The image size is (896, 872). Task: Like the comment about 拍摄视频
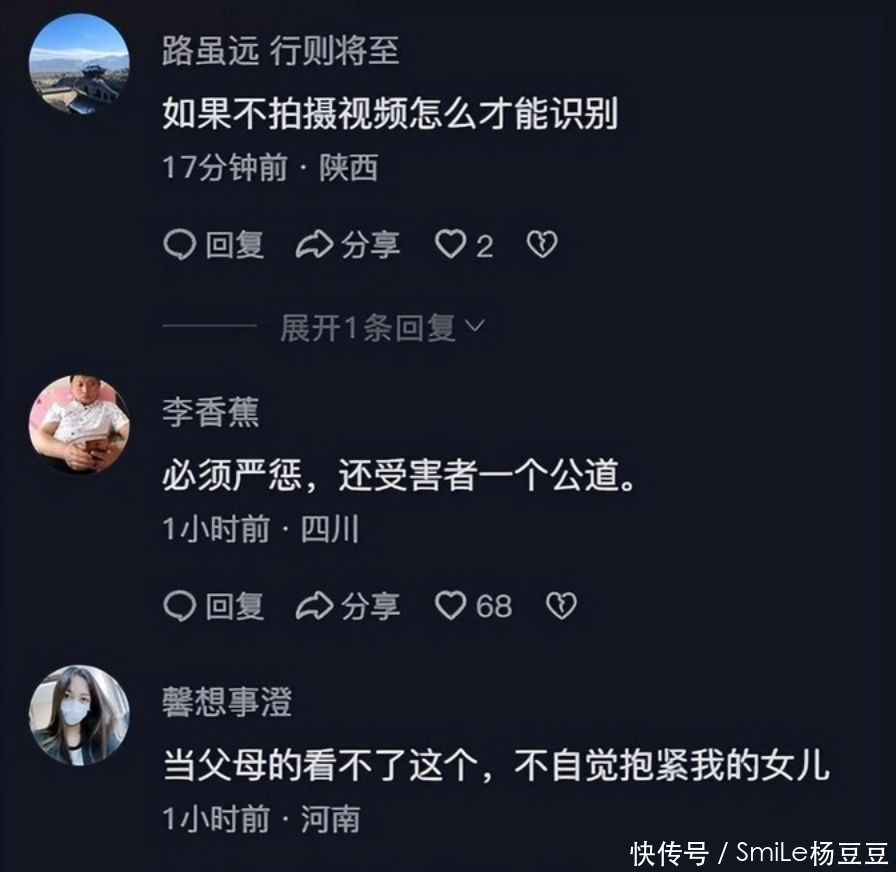coord(452,245)
